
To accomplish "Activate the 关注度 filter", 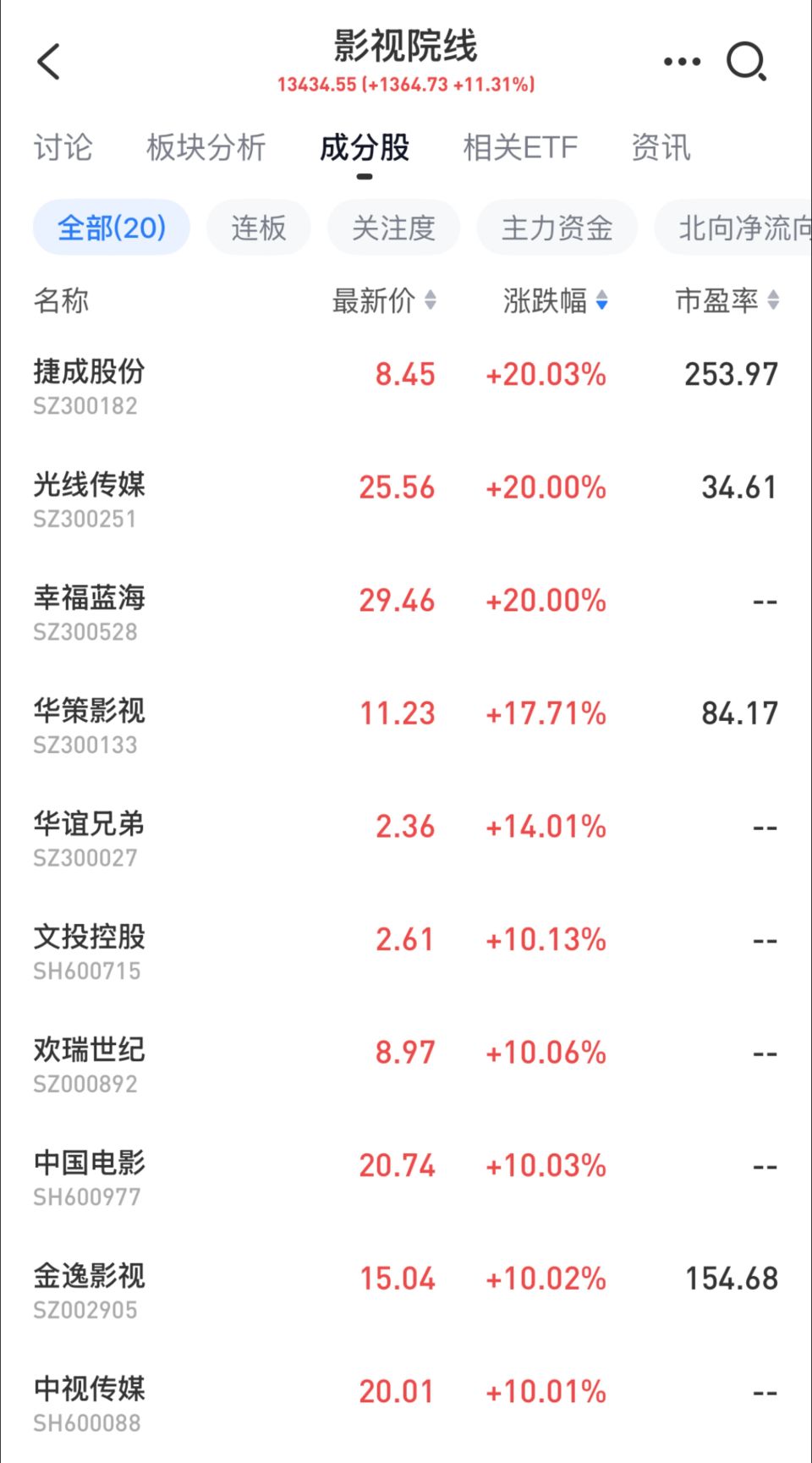I will coord(394,227).
